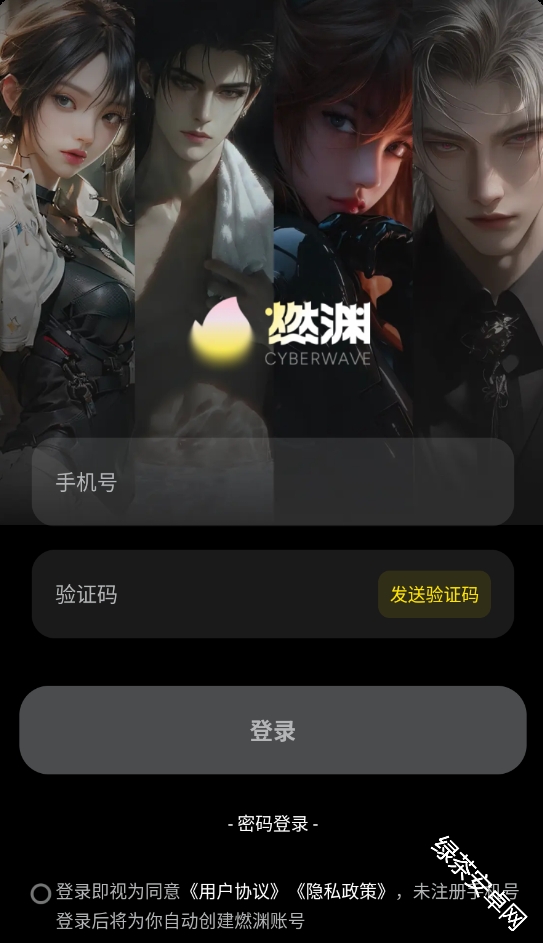The image size is (543, 943).
Task: Tap the 手机号 phone number field
Action: pos(272,482)
